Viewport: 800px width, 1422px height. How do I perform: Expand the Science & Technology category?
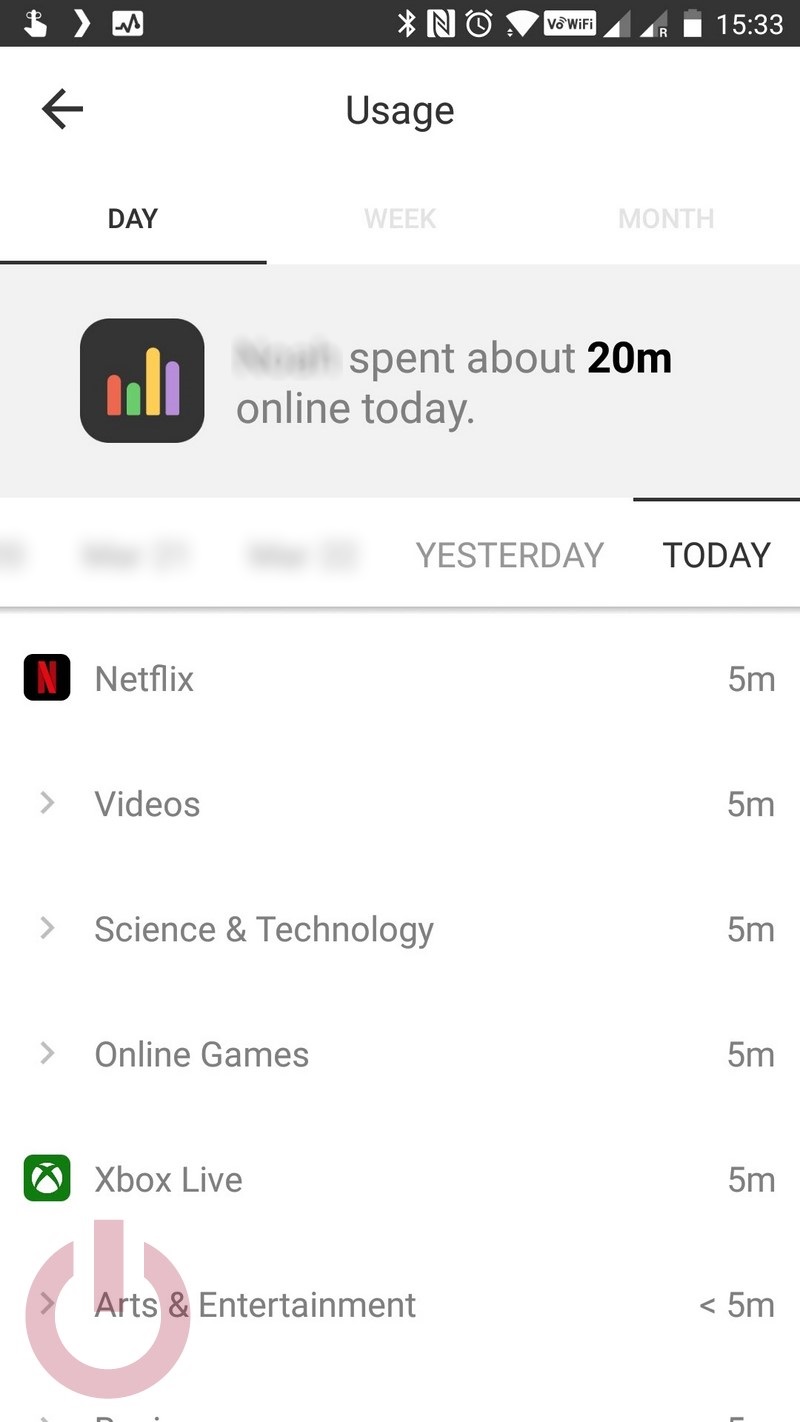pos(400,929)
